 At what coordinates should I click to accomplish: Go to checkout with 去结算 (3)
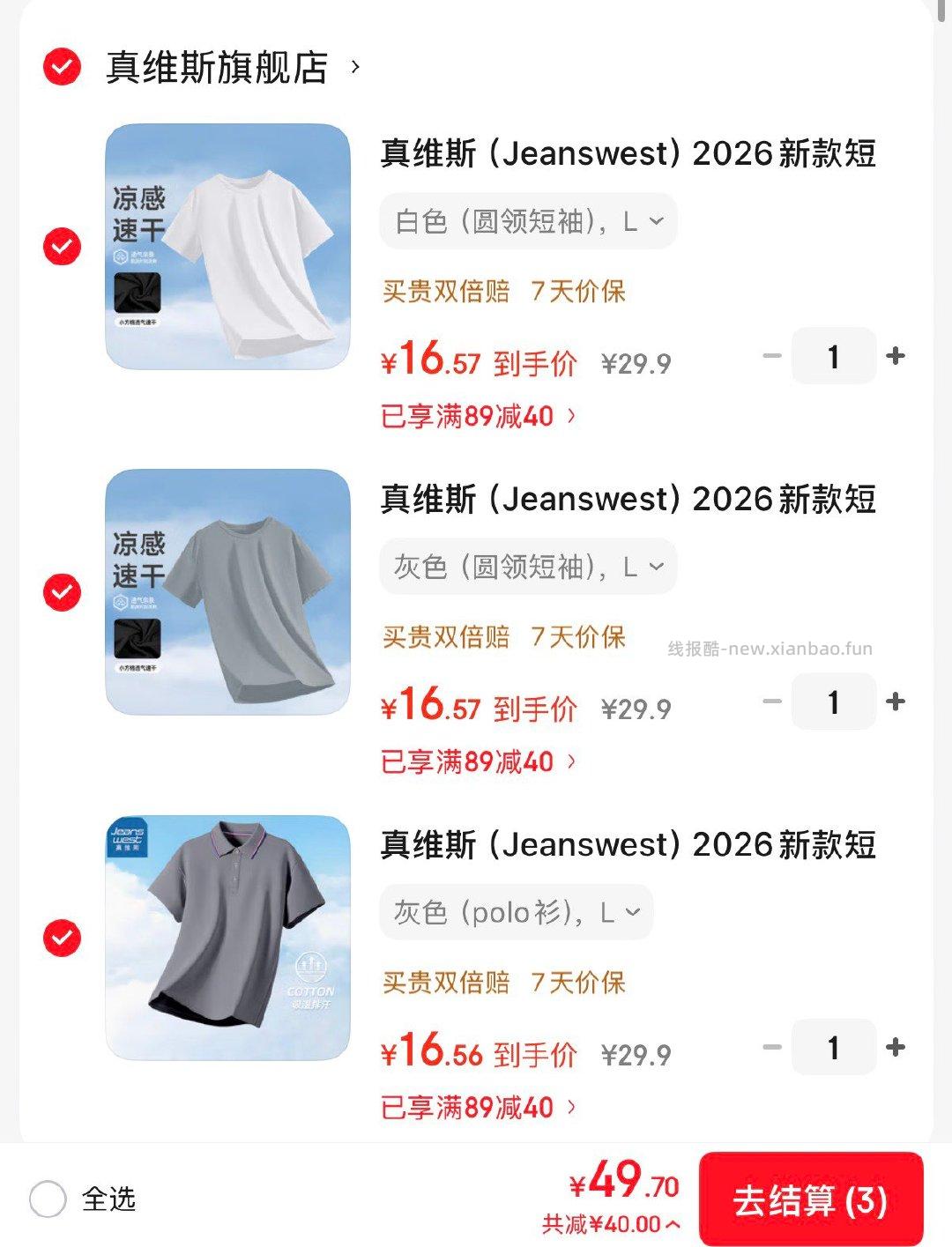tap(810, 1199)
